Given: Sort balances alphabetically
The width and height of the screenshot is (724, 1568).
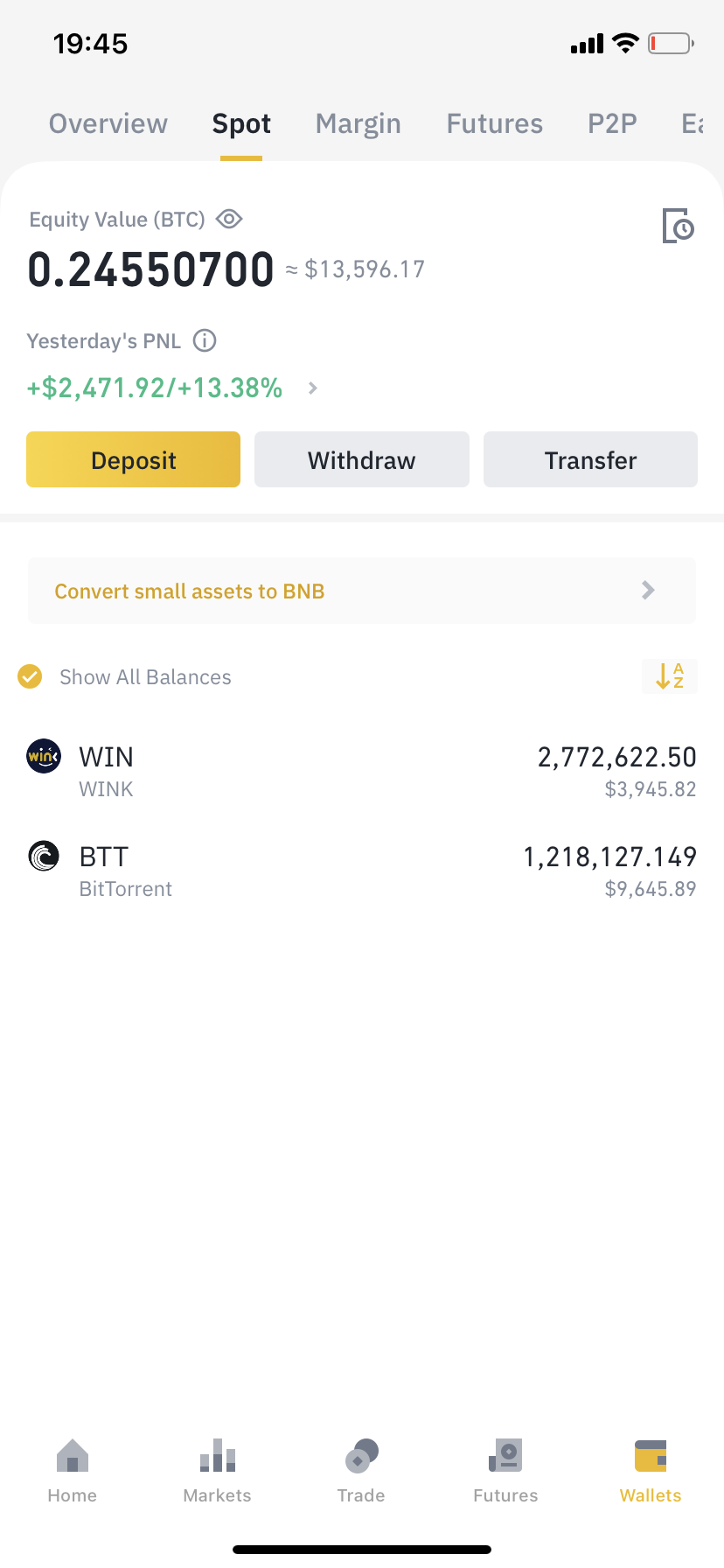Looking at the screenshot, I should point(670,676).
